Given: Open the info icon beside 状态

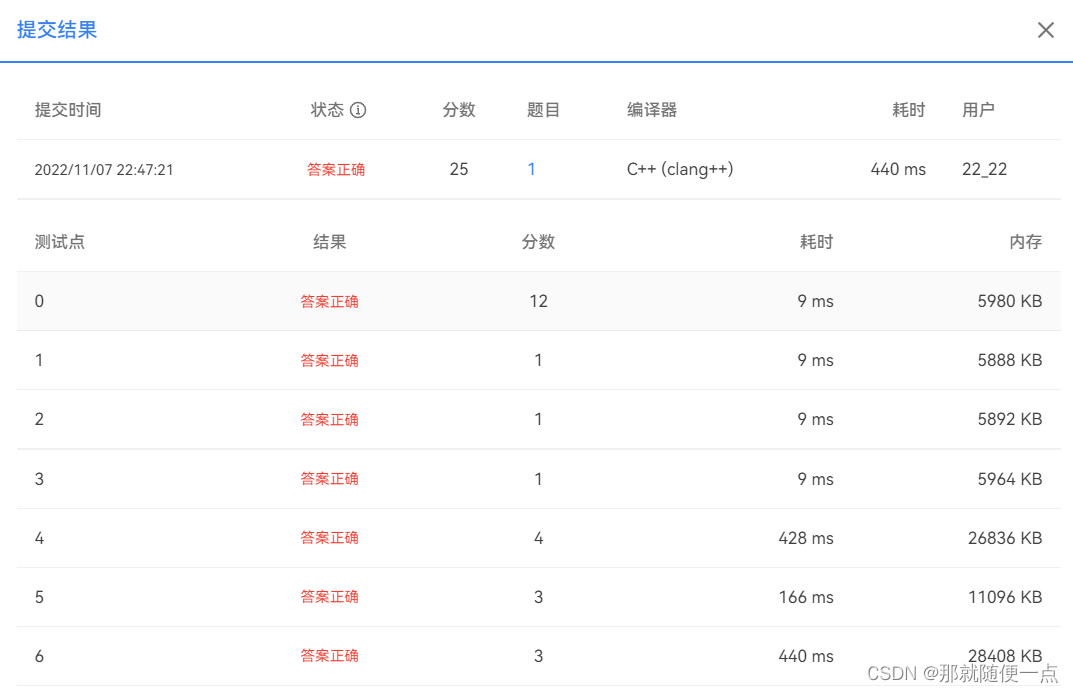Looking at the screenshot, I should click(x=358, y=110).
